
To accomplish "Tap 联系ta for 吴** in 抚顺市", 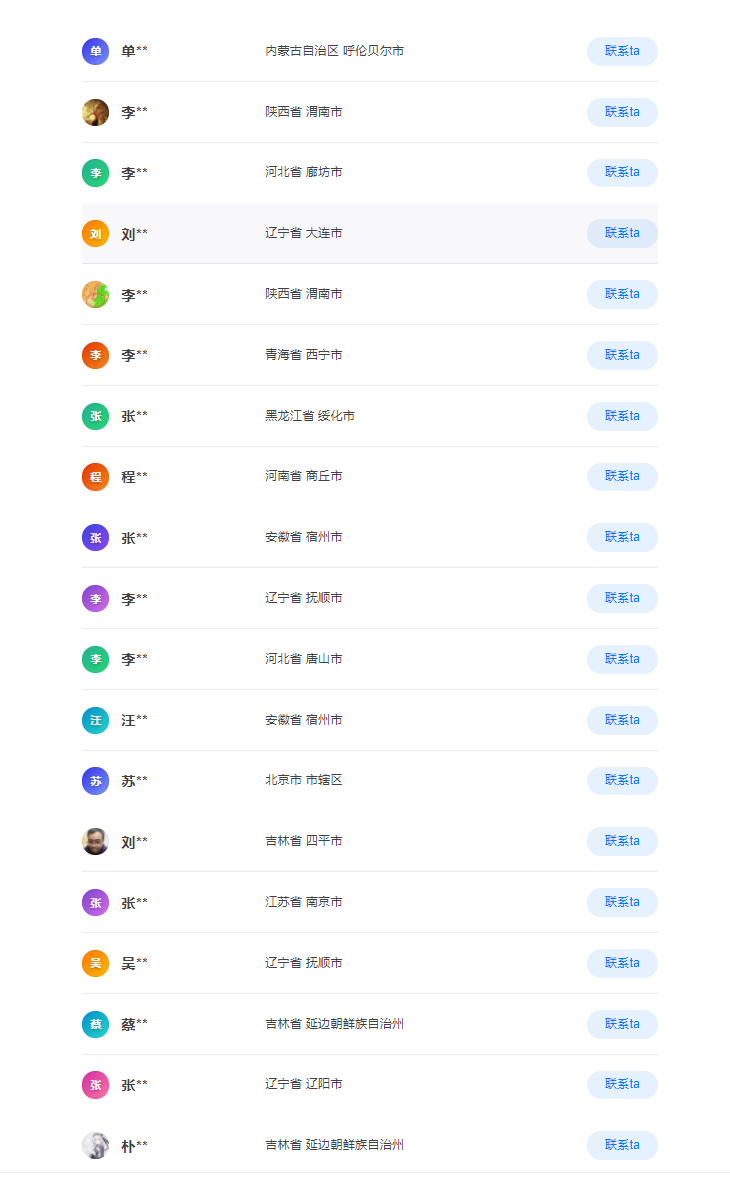I will [x=622, y=963].
